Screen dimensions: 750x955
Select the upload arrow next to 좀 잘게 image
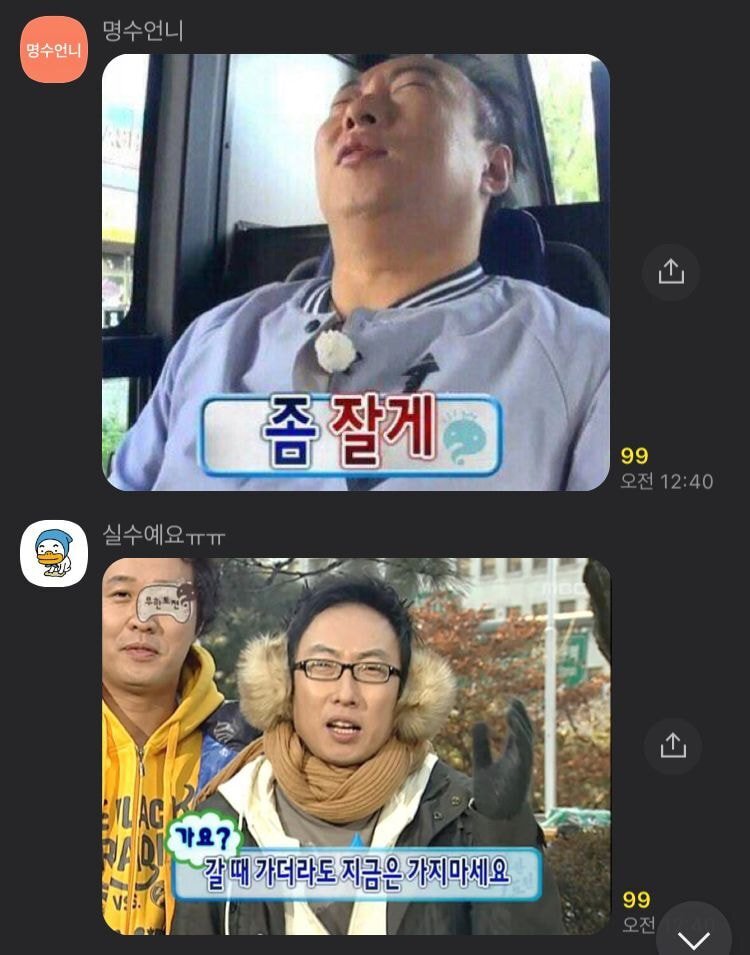673,272
